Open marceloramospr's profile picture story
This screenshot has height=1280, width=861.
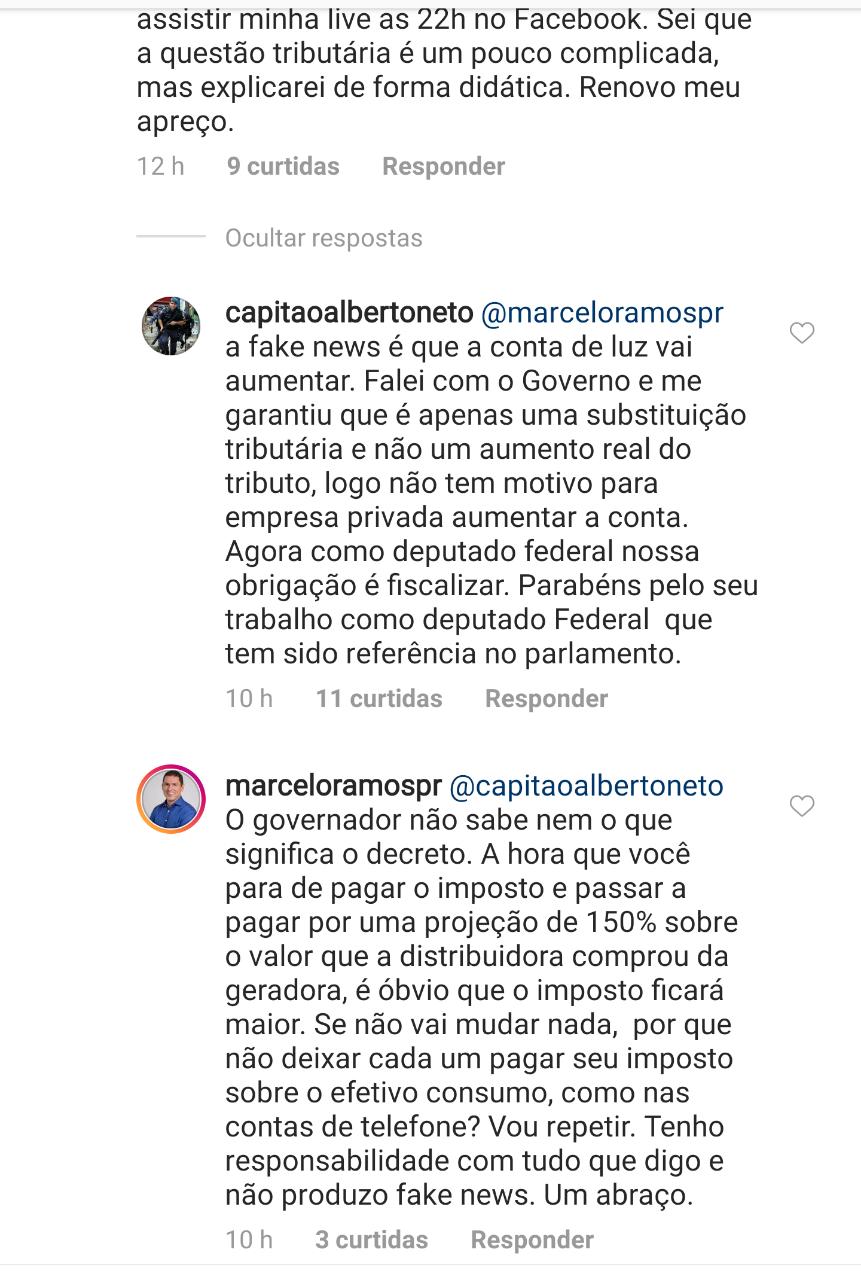coord(171,799)
